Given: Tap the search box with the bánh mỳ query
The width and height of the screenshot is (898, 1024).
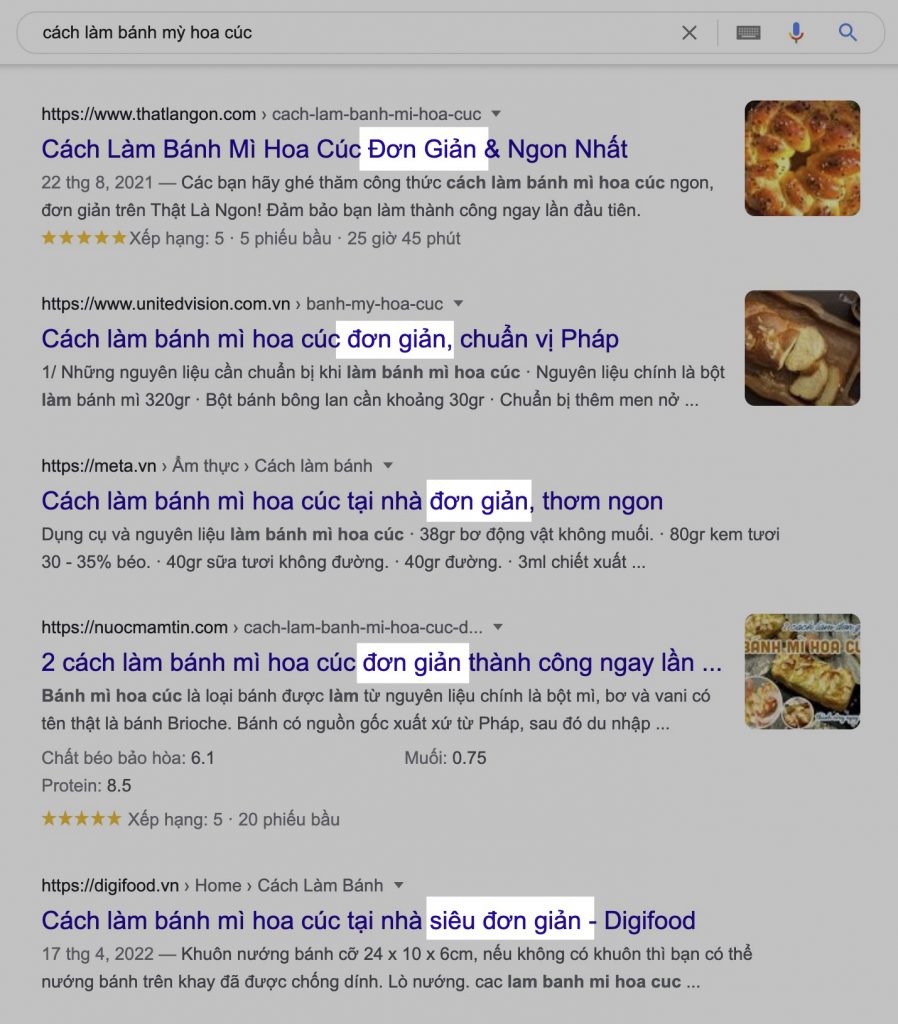Looking at the screenshot, I should click(350, 33).
